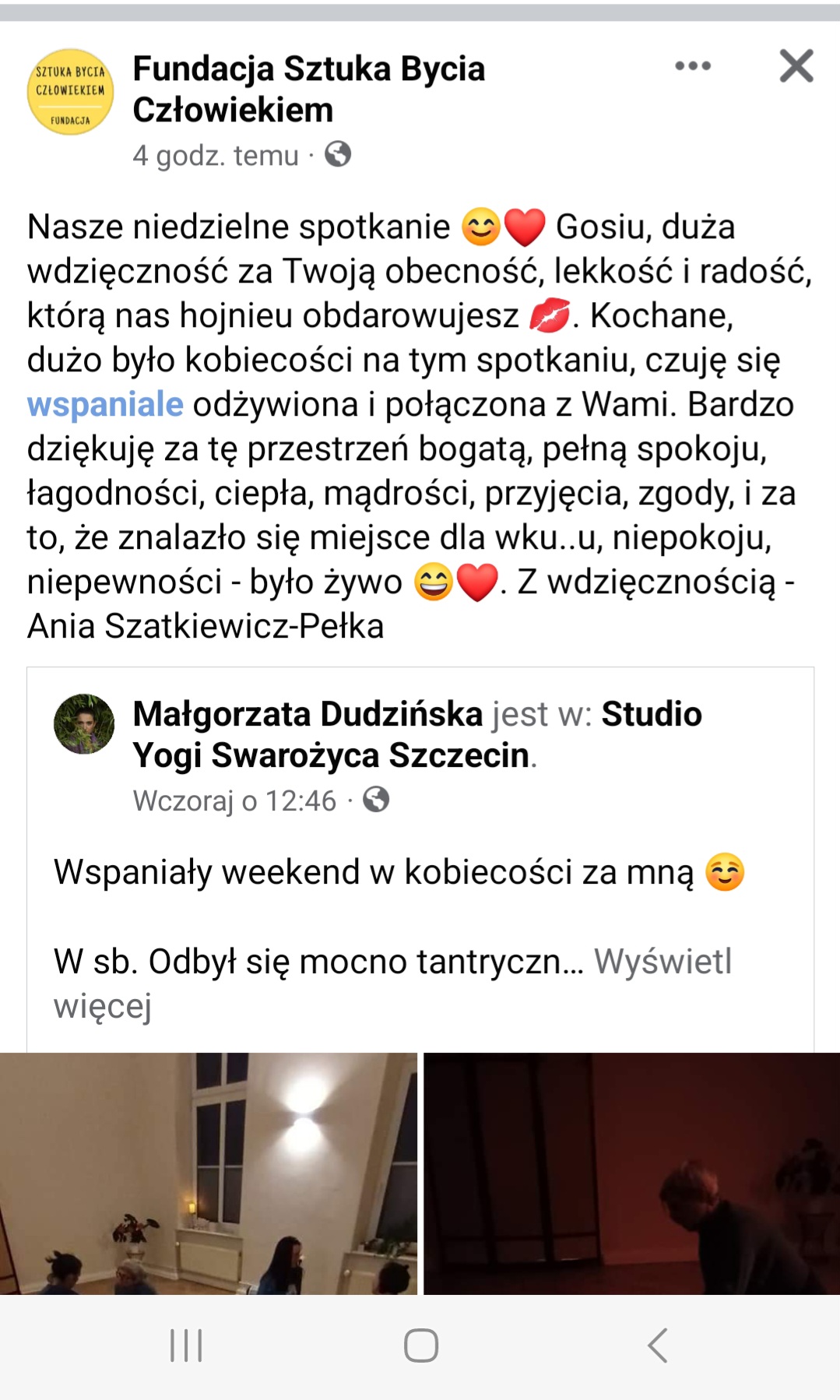
Task: Open the photo of the bright yoga room
Action: 208,1173
